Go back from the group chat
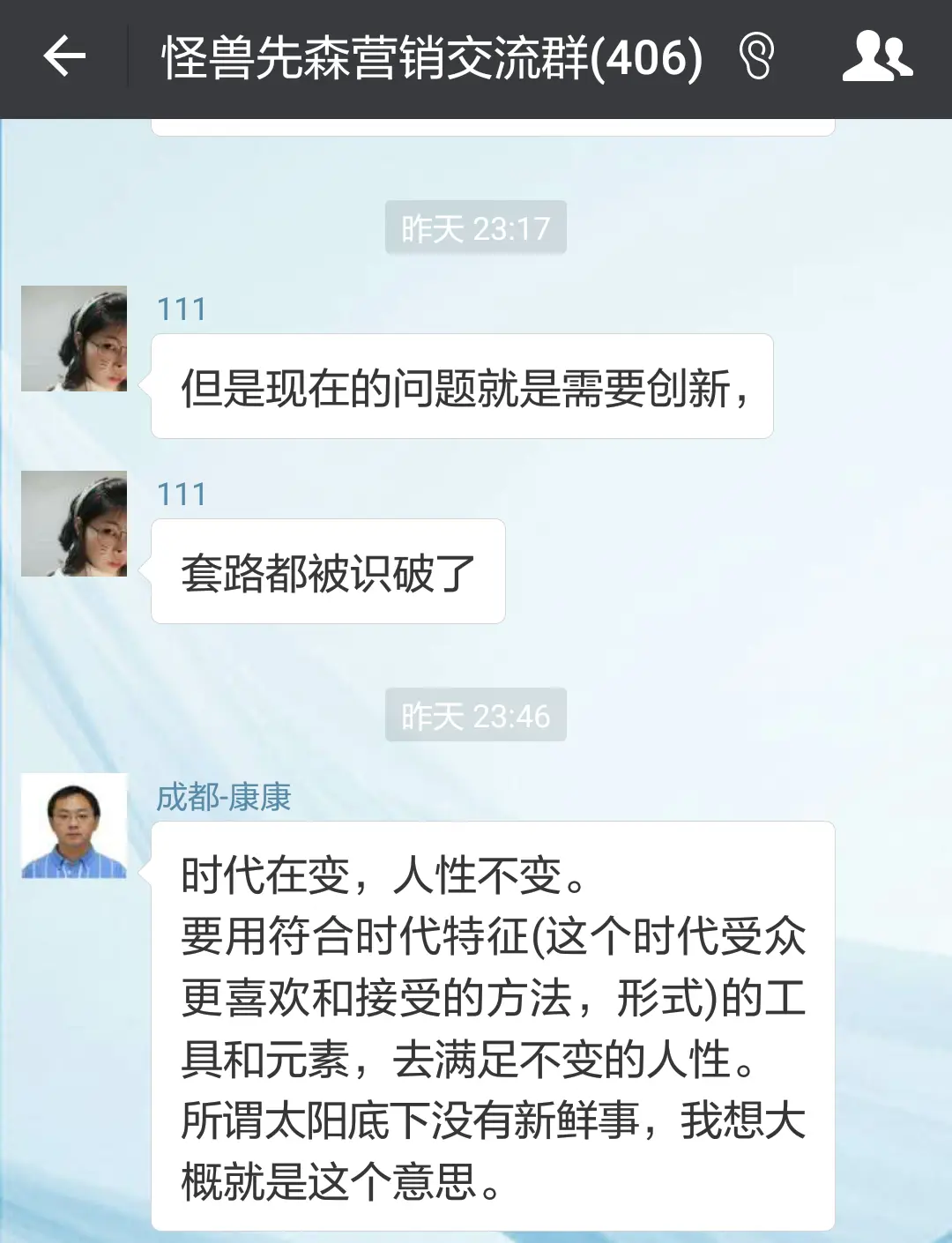The image size is (952, 1243). click(64, 58)
